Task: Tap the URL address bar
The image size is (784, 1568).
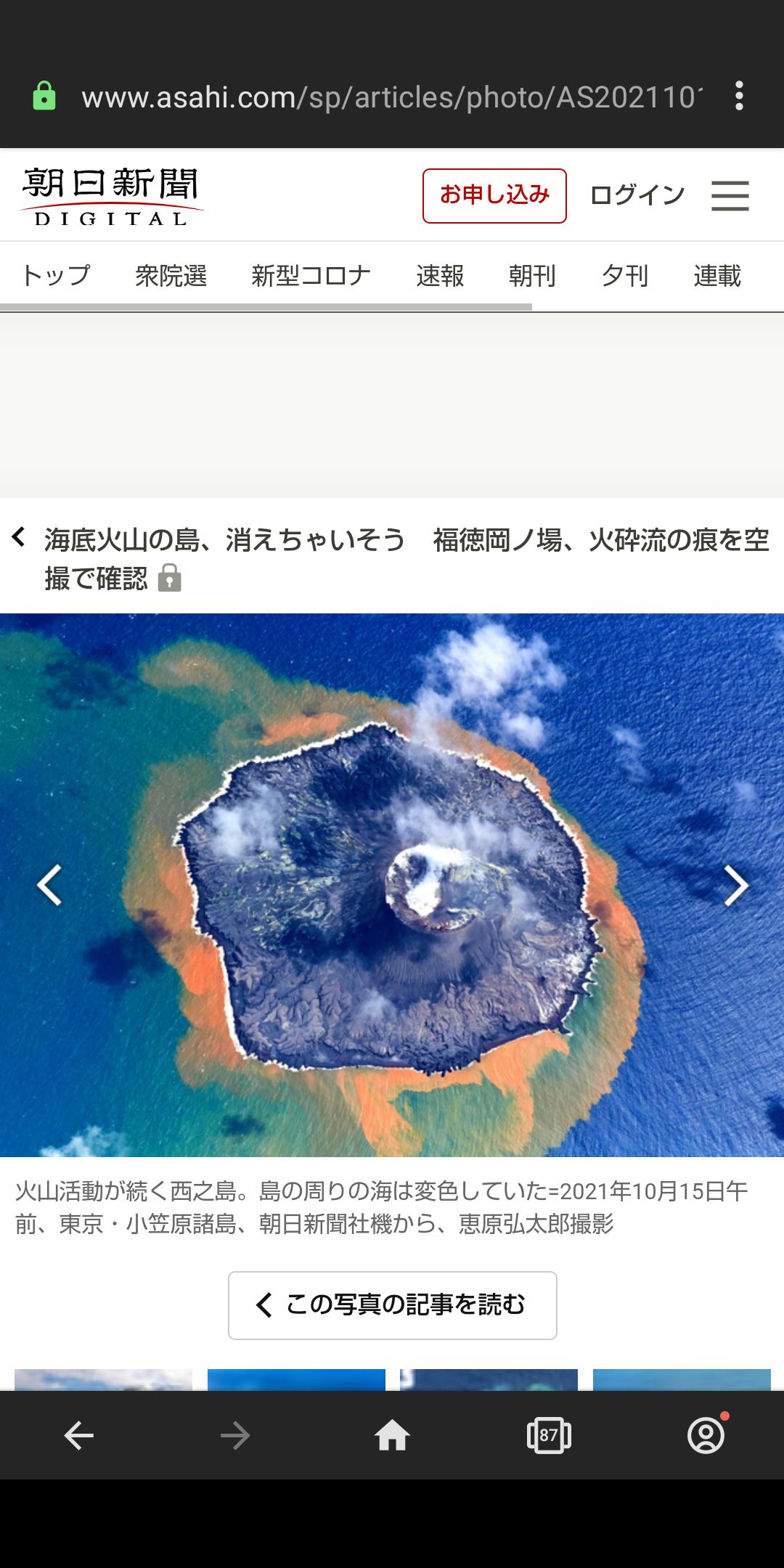Action: click(x=392, y=97)
